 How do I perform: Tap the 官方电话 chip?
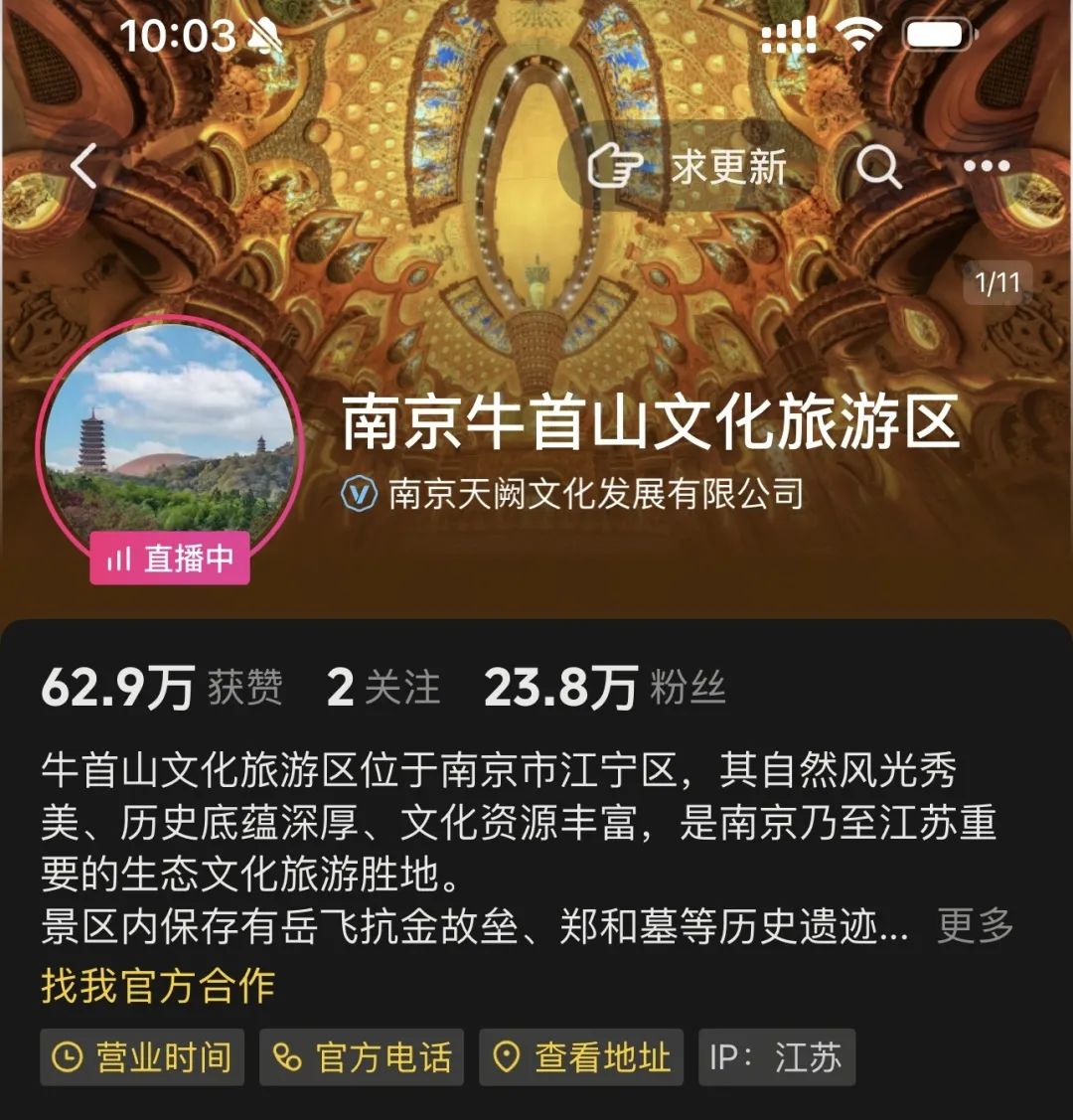pos(363,1057)
